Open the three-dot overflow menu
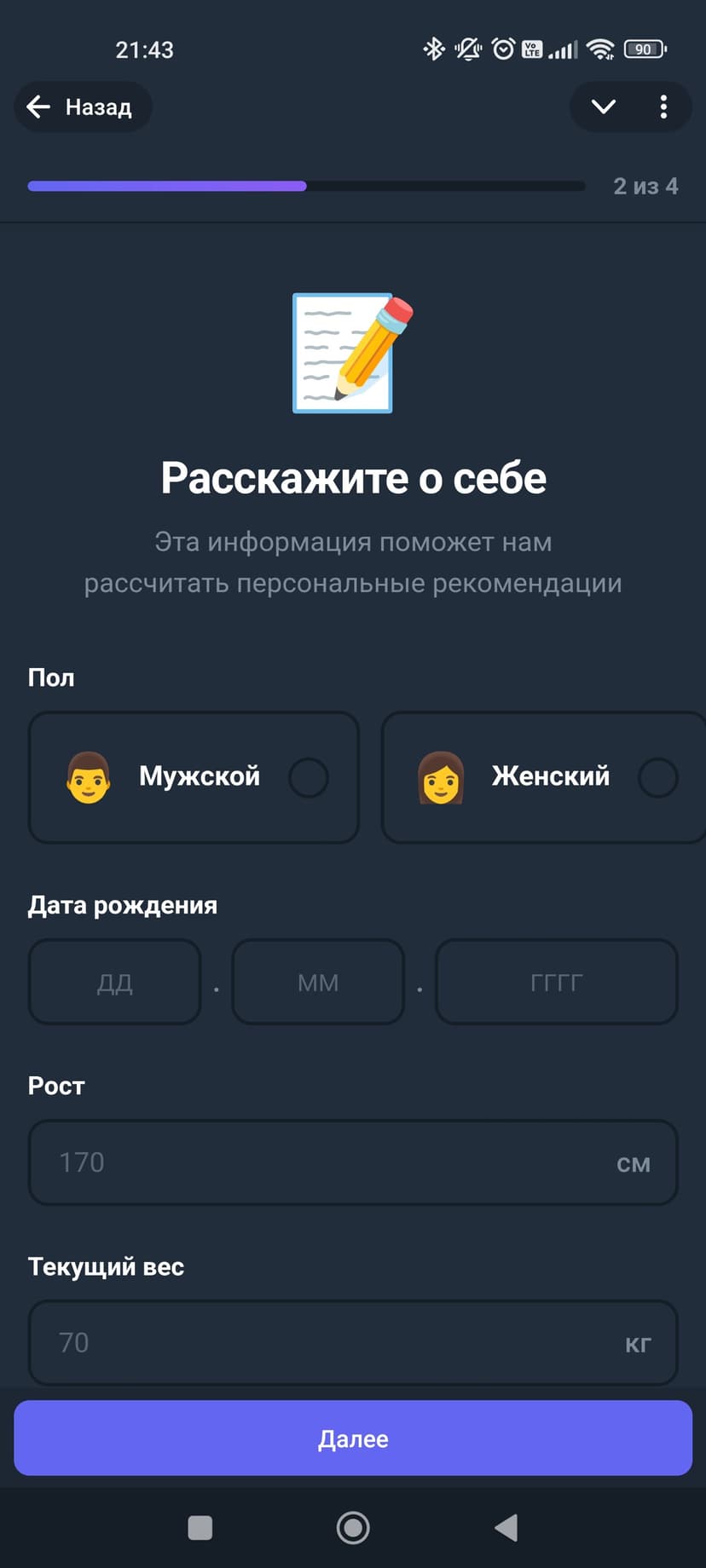The height and width of the screenshot is (1568, 706). pos(663,107)
